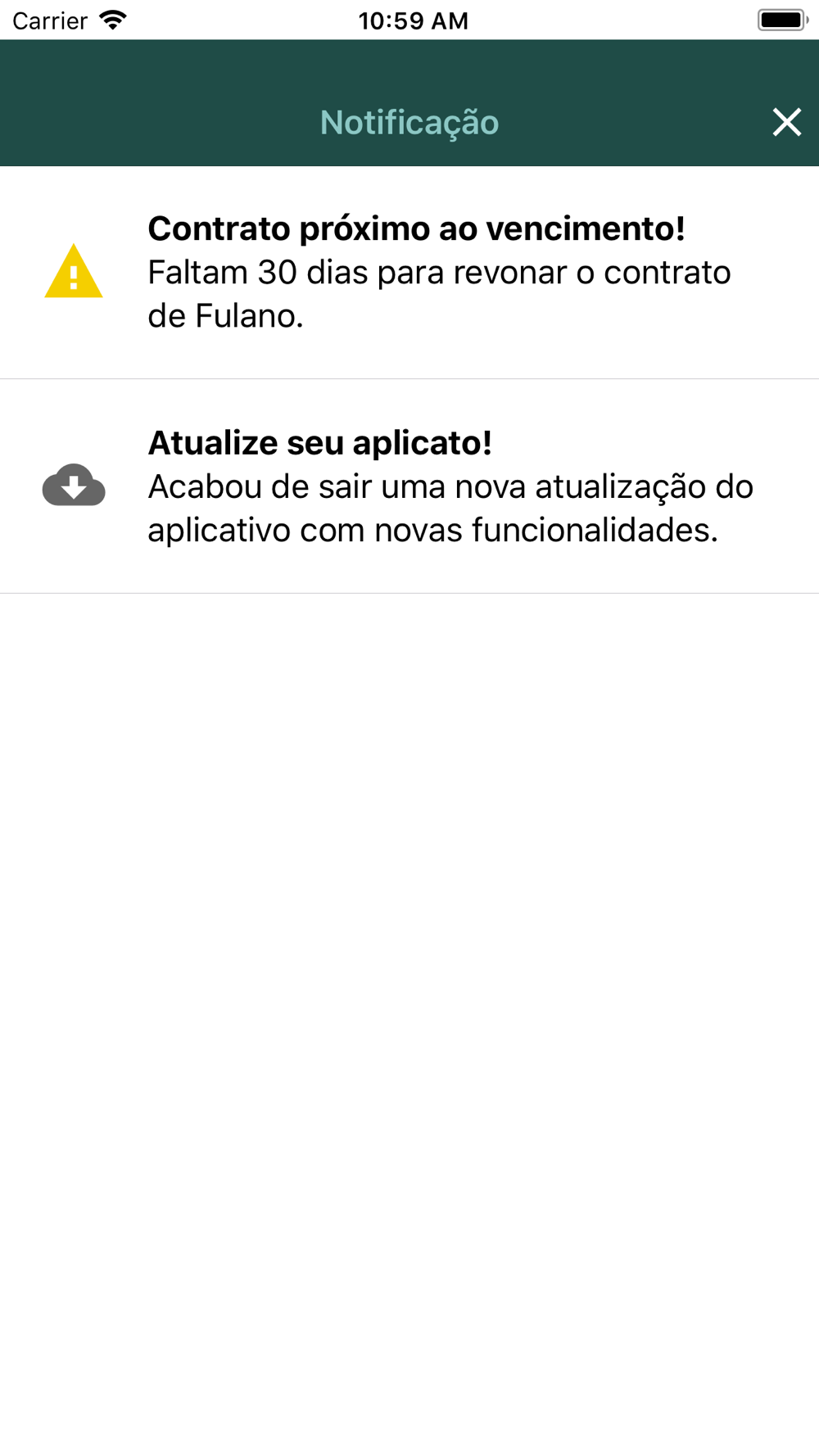Open the contract expiration notification
The height and width of the screenshot is (1456, 819).
409,273
